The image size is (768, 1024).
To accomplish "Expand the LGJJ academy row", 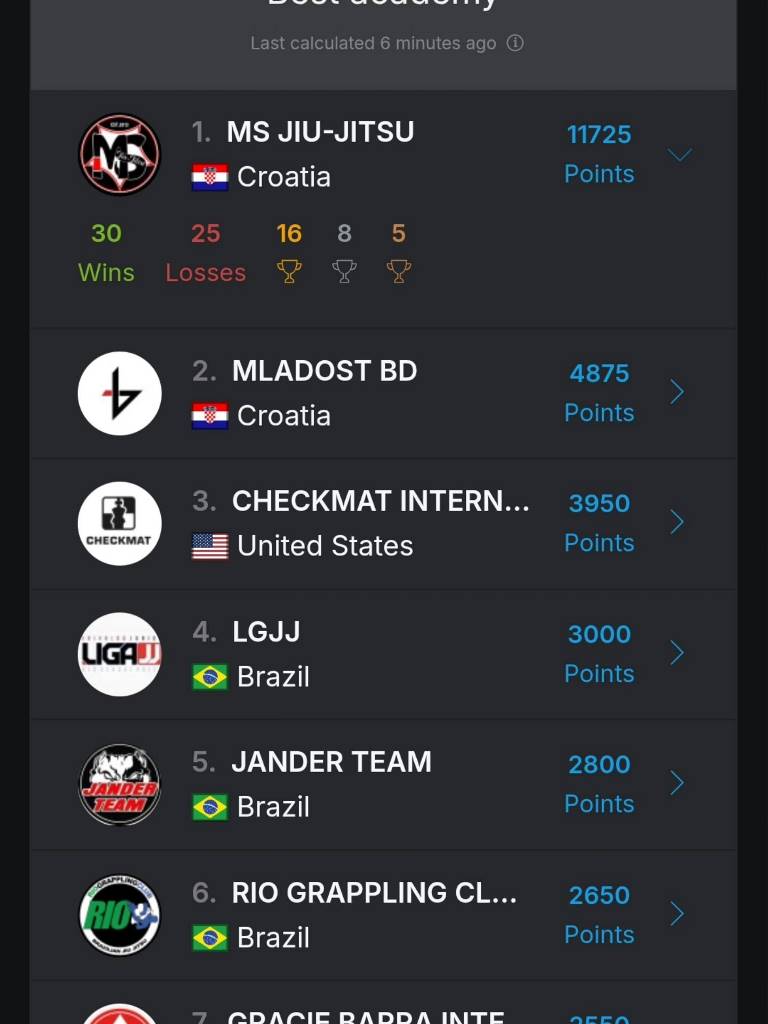I will pos(677,653).
